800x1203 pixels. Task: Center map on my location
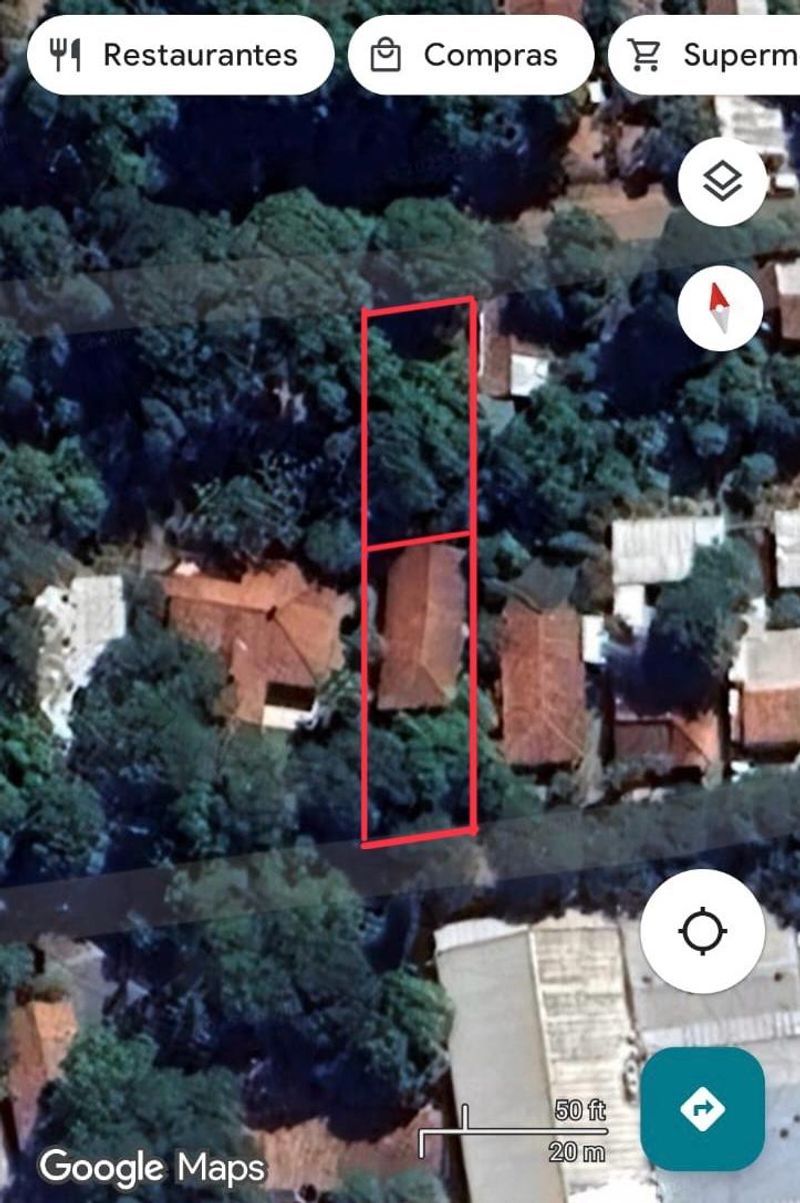702,932
